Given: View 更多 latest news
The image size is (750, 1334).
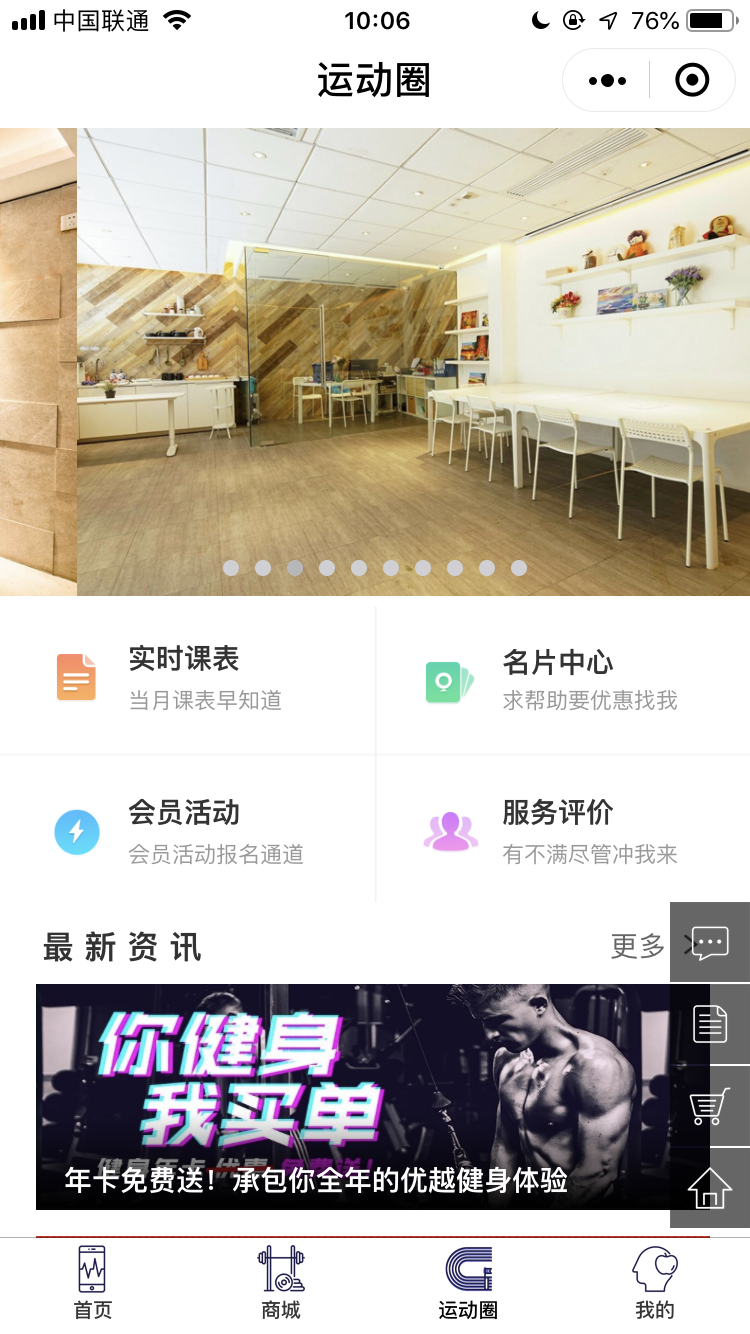Looking at the screenshot, I should coord(638,946).
